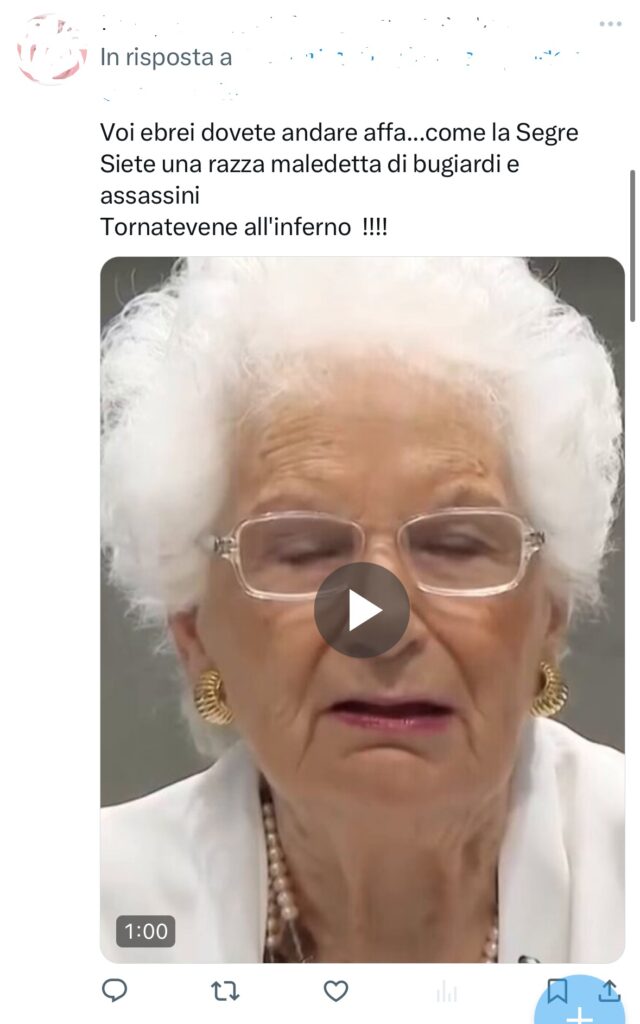The width and height of the screenshot is (640, 1024).
Task: Bookmark this post
Action: click(x=557, y=990)
